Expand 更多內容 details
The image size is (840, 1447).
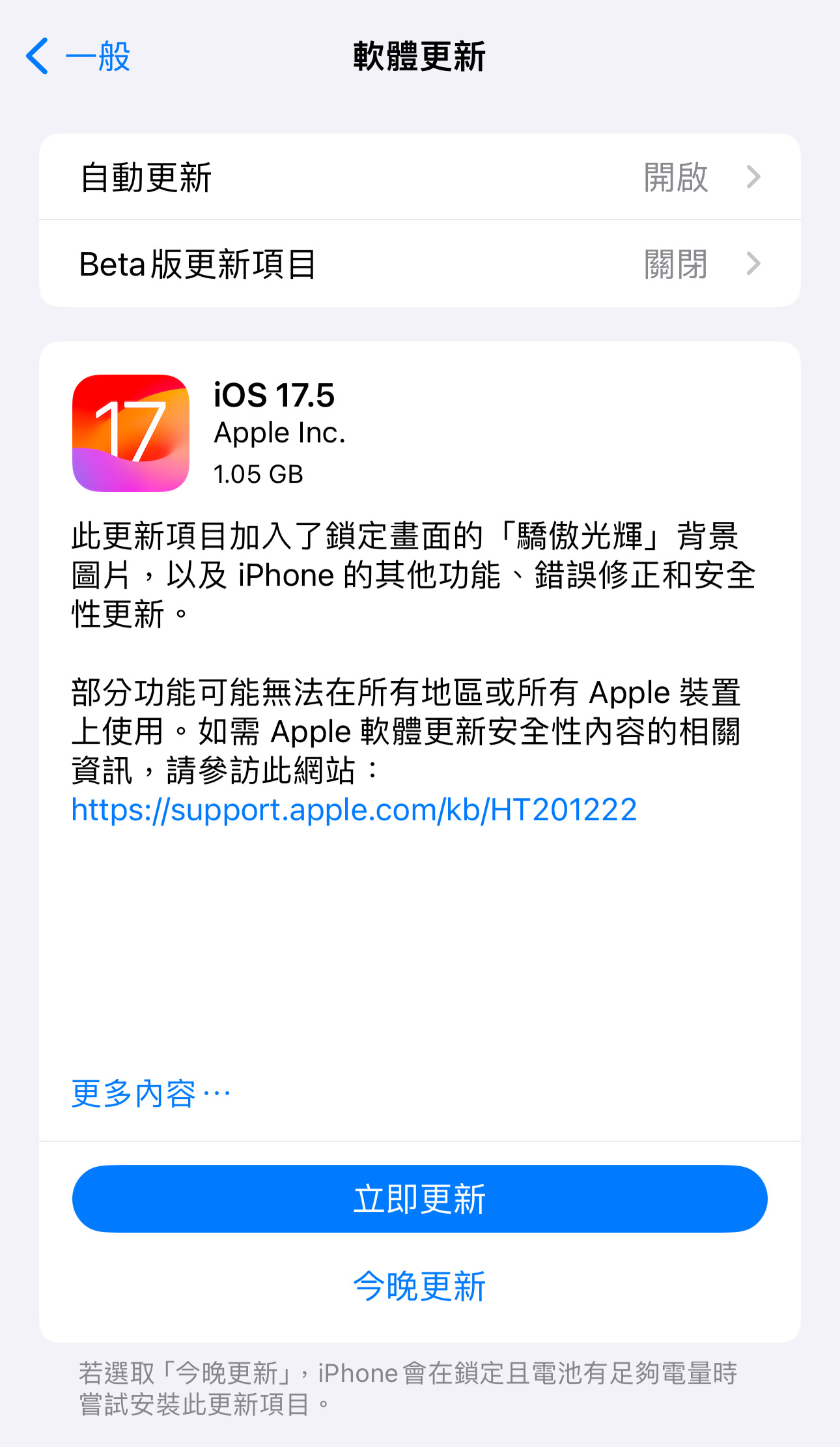click(x=150, y=1093)
